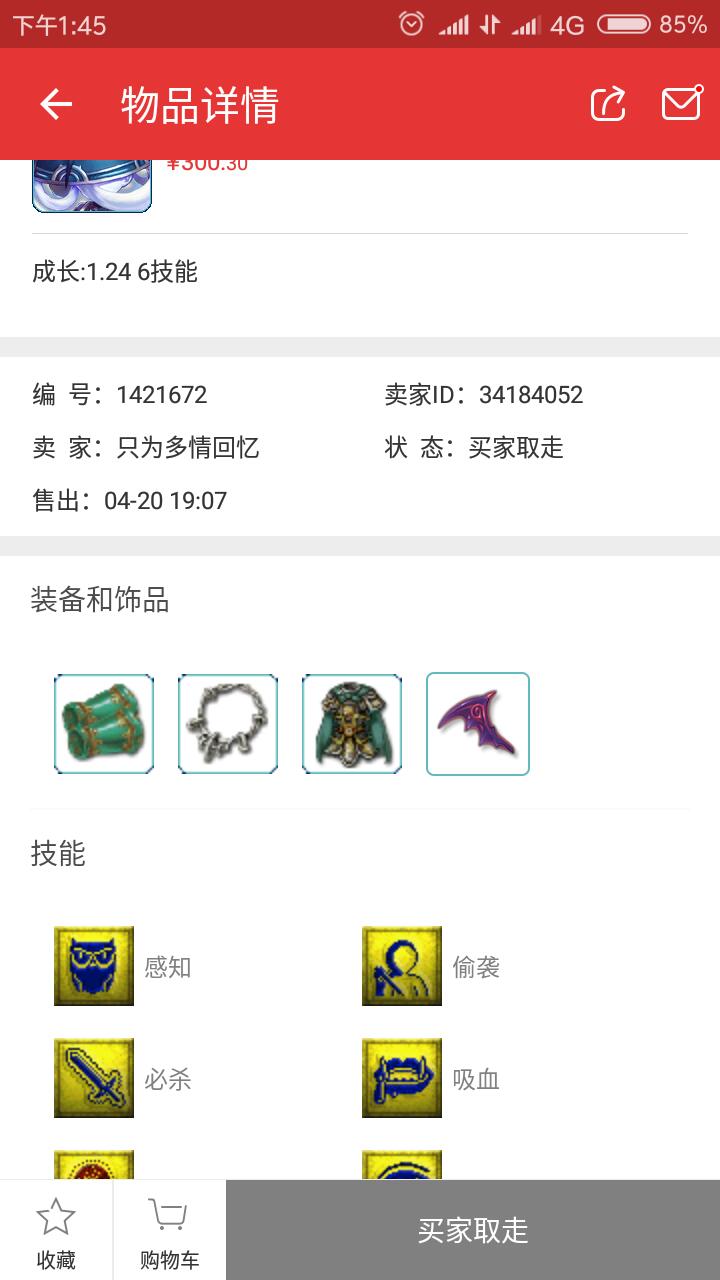Go back using the arrow icon
The image size is (720, 1280).
(x=56, y=104)
